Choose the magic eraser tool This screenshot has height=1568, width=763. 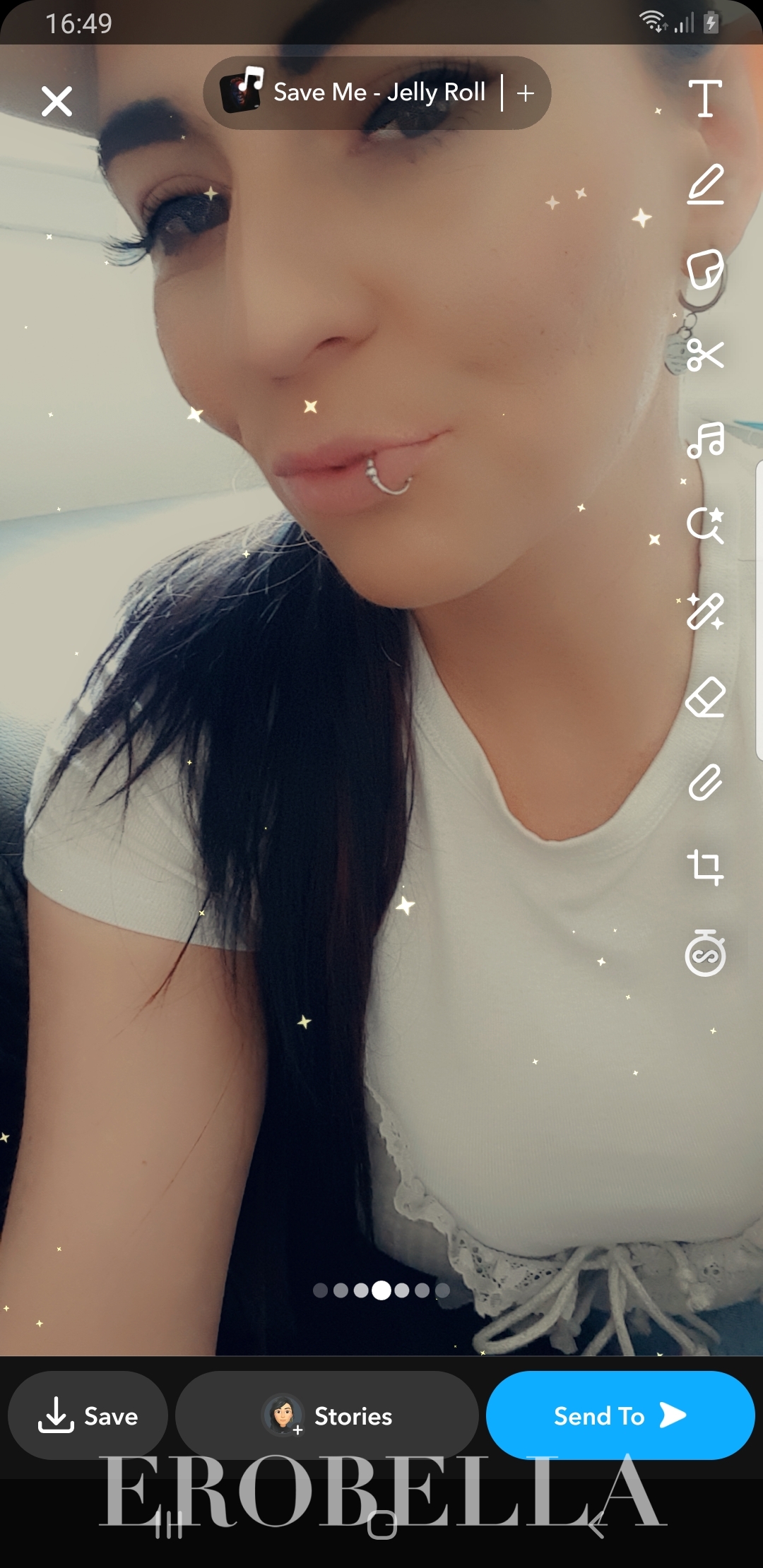pos(705,697)
